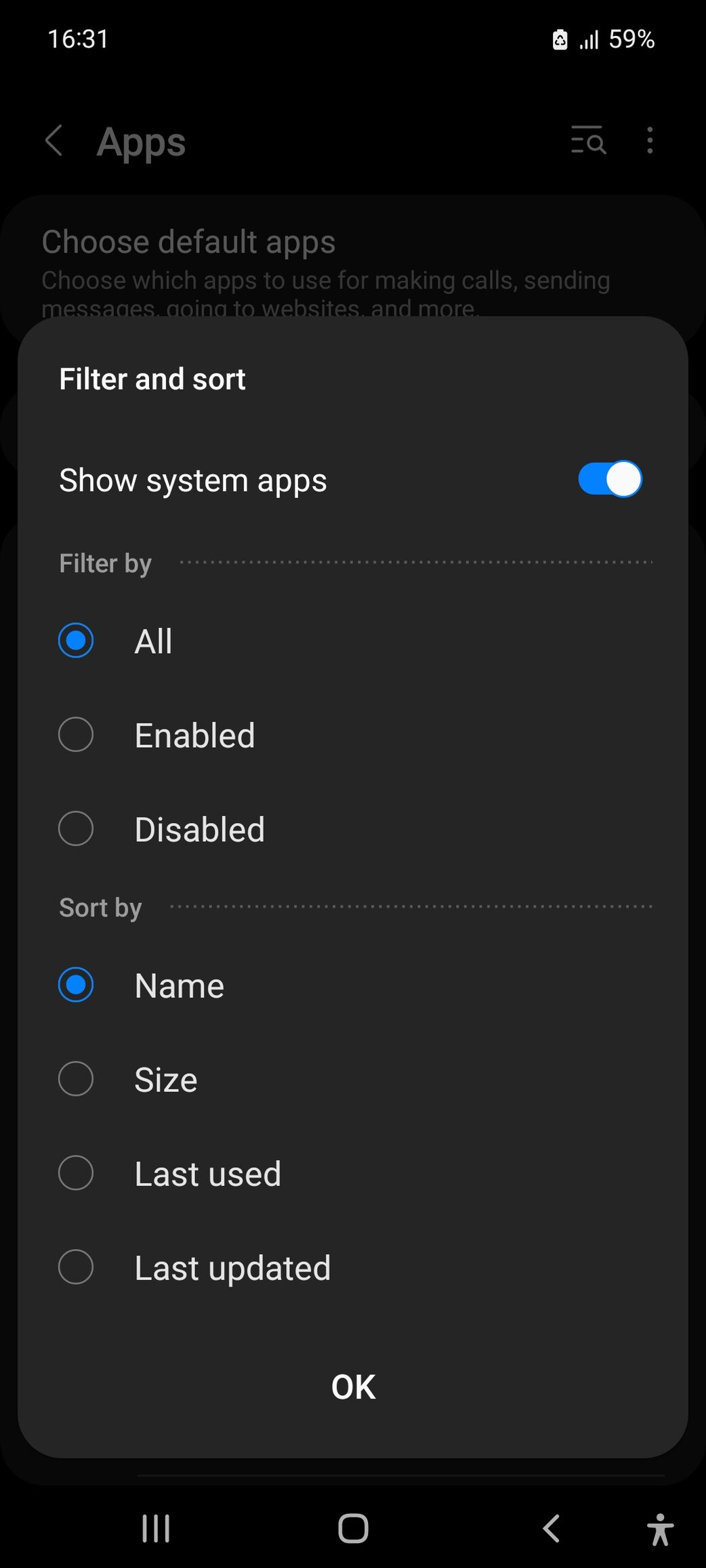Go to the home screen
This screenshot has height=1568, width=706.
pos(353,1529)
